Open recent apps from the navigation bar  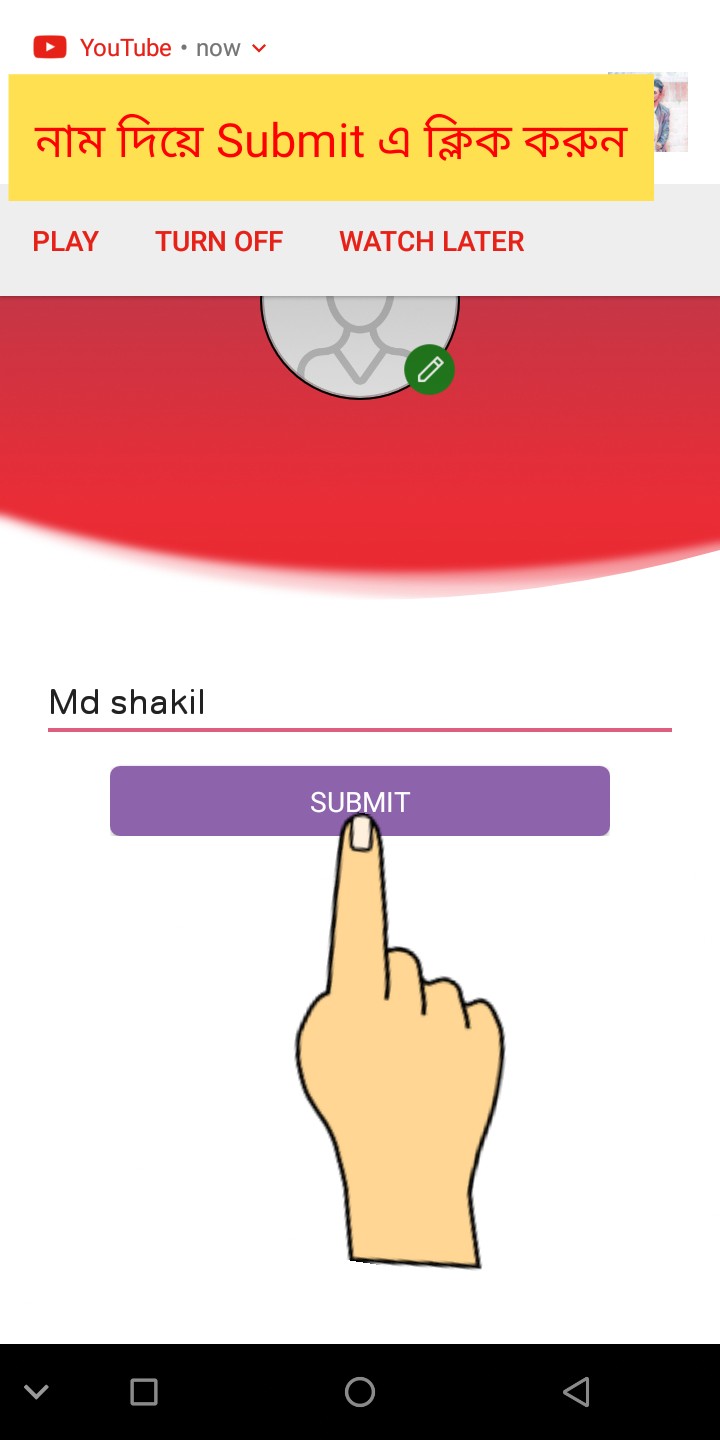point(144,1392)
